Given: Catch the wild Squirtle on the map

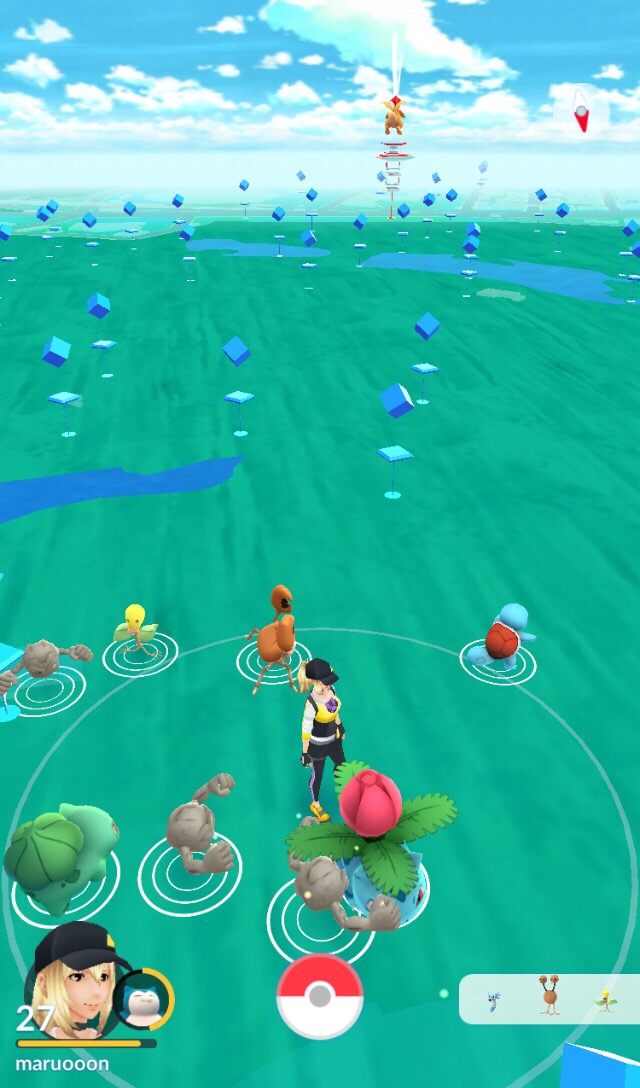Looking at the screenshot, I should 500,637.
